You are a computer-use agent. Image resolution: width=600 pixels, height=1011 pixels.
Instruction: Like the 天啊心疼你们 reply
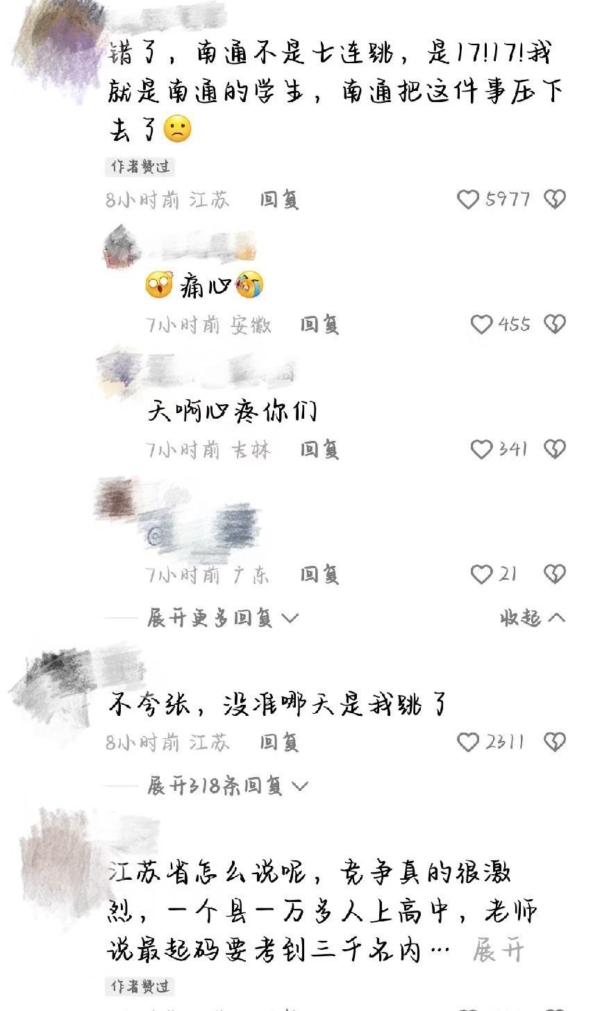coord(481,449)
